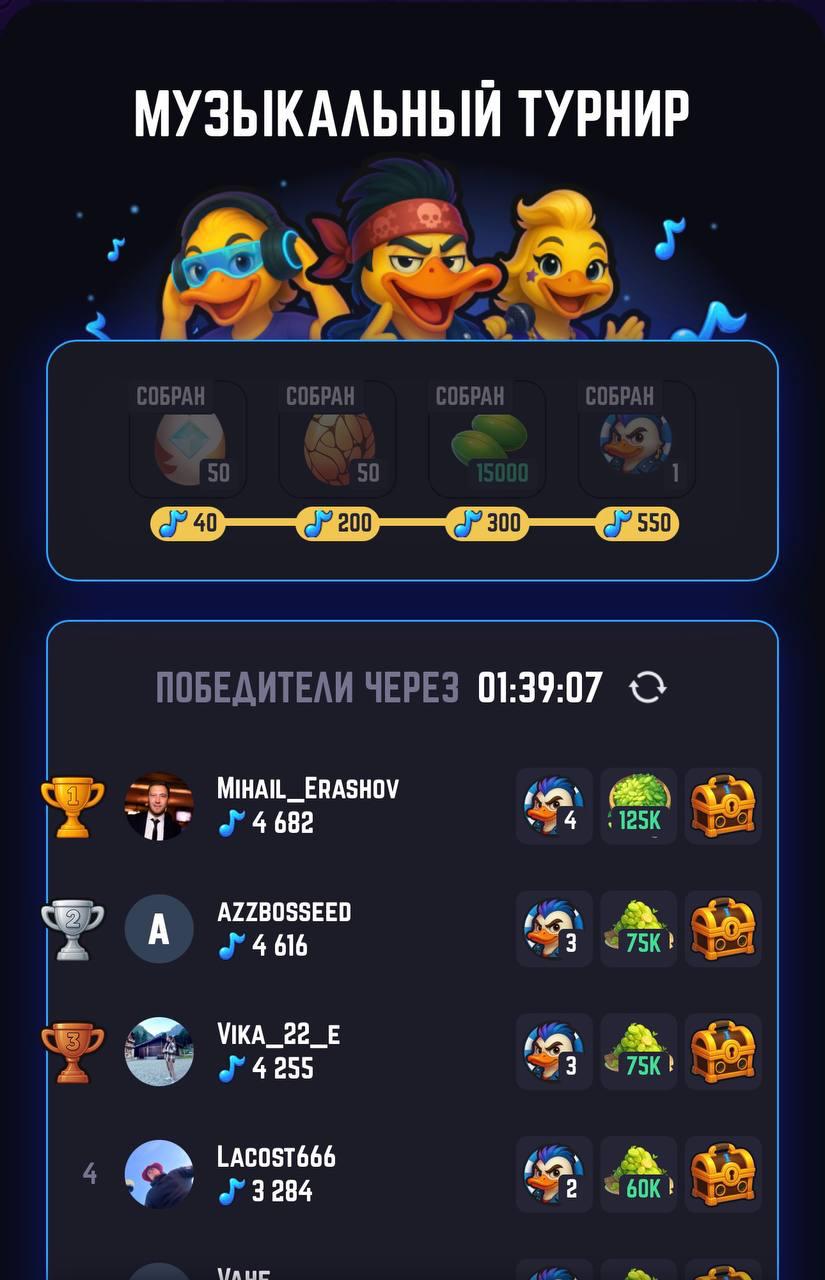Refresh the tournament leaderboard timer

648,688
